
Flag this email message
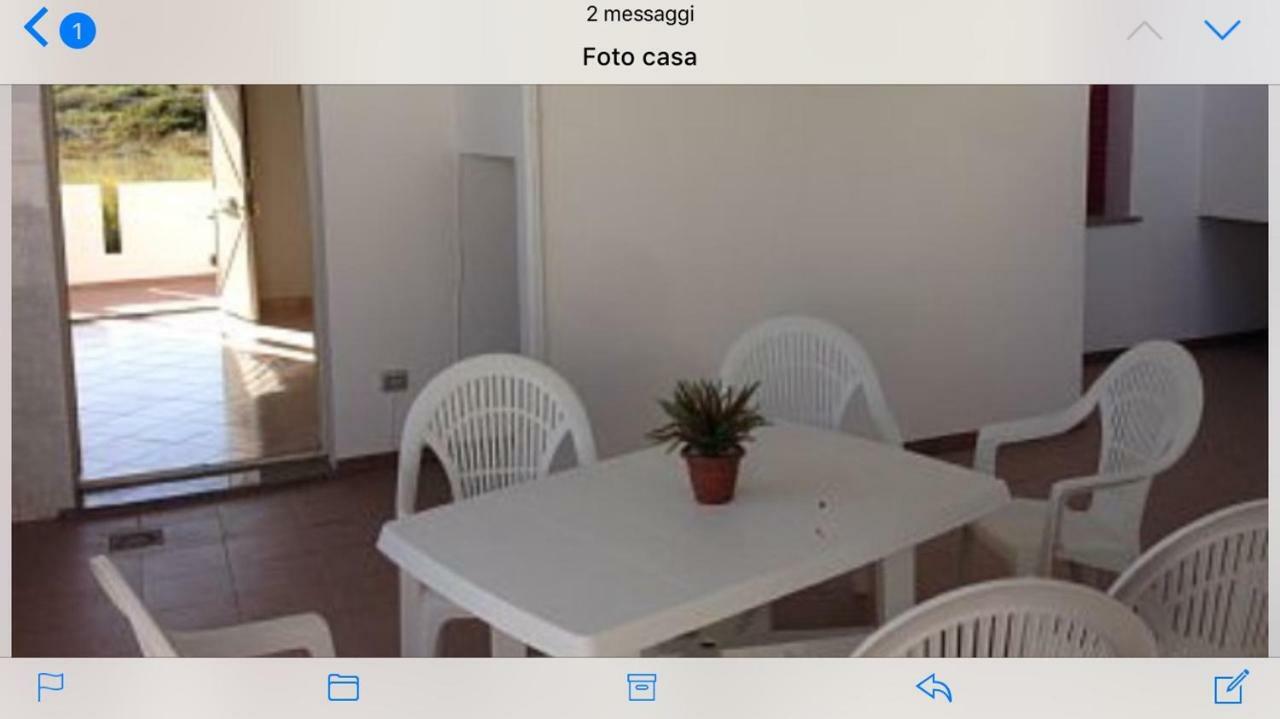click(50, 687)
